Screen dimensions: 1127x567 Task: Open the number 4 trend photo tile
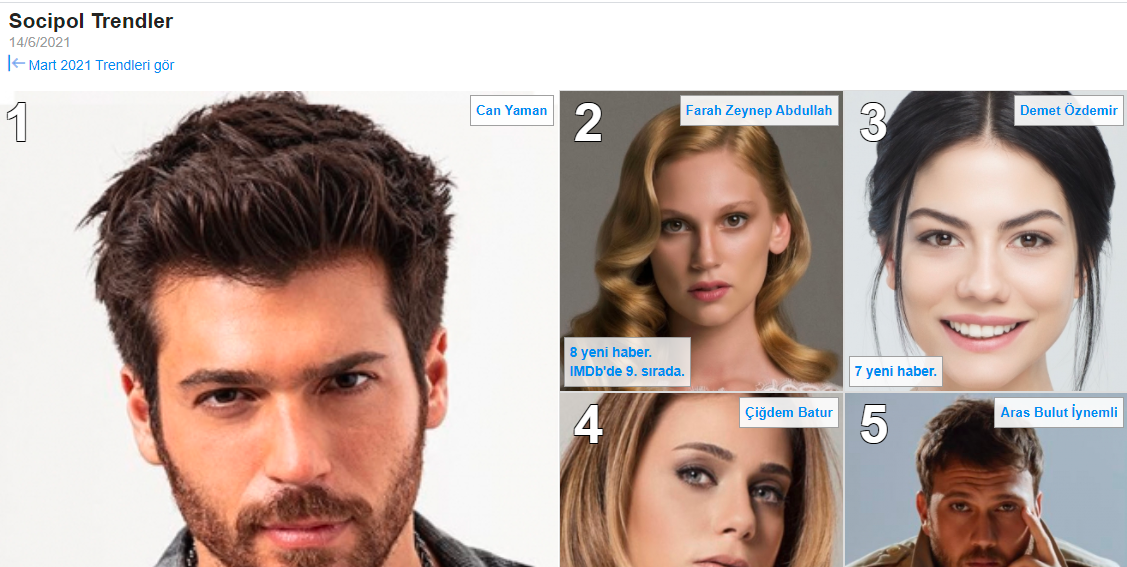pyautogui.click(x=700, y=490)
